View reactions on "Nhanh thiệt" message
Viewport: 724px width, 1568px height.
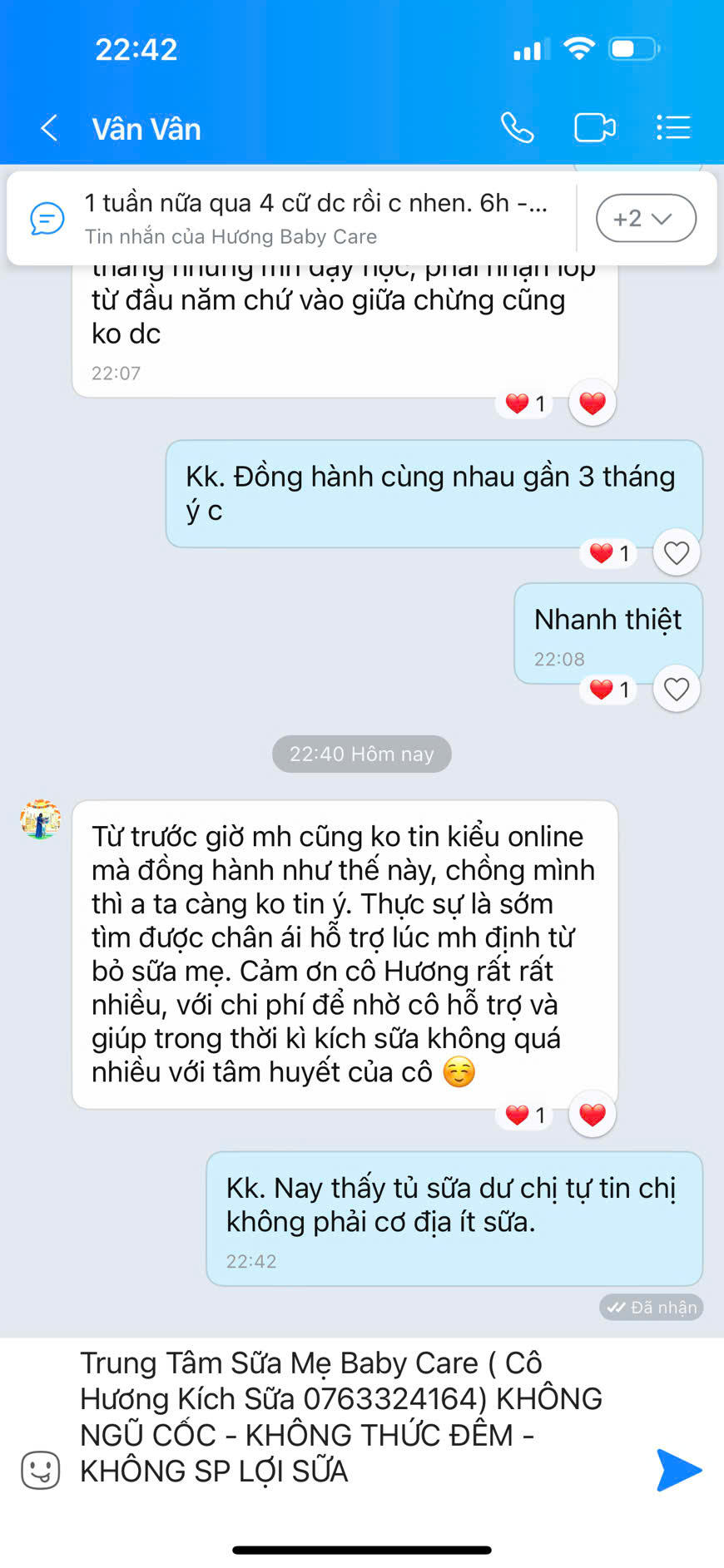coord(610,690)
